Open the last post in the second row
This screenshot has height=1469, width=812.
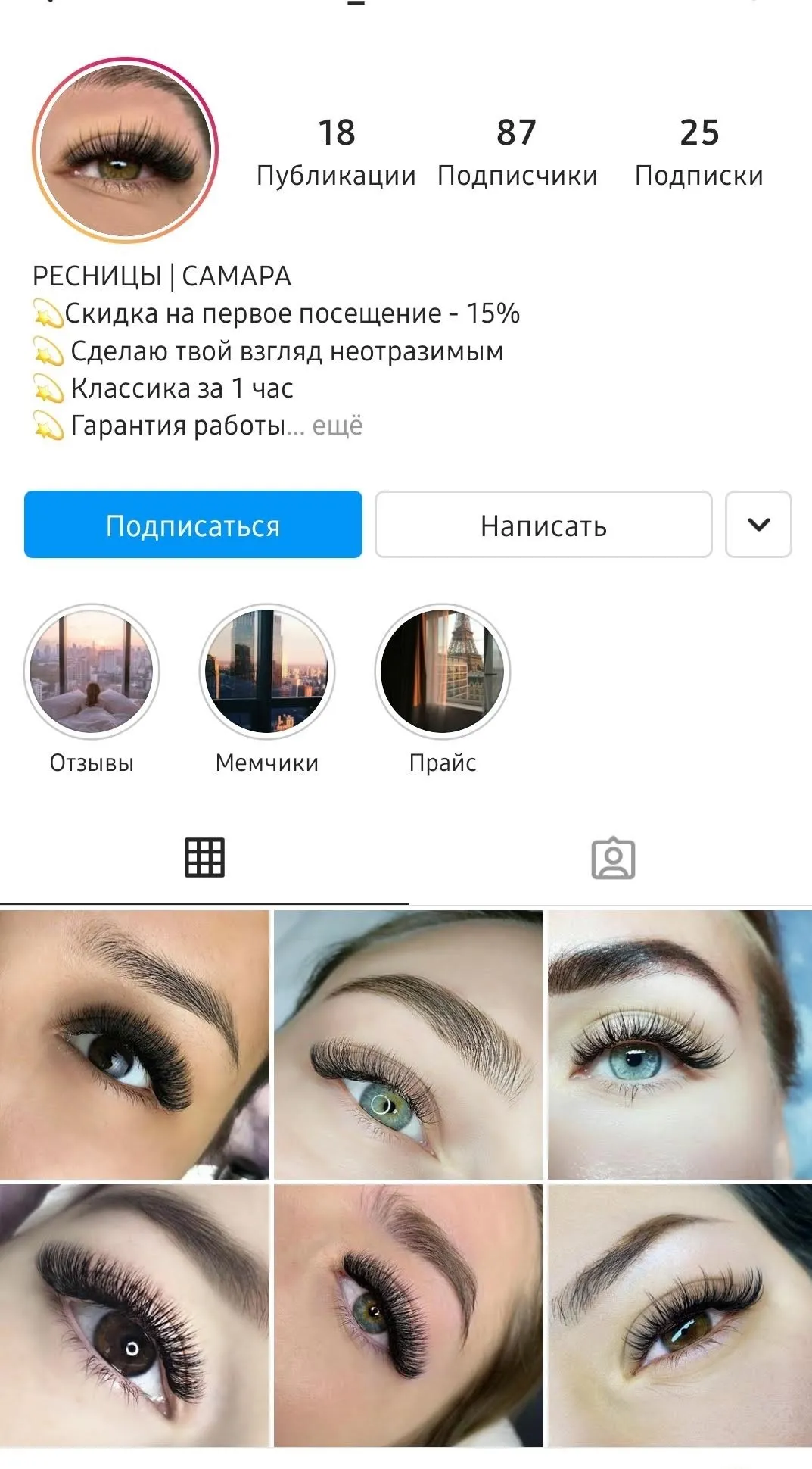coord(680,1316)
